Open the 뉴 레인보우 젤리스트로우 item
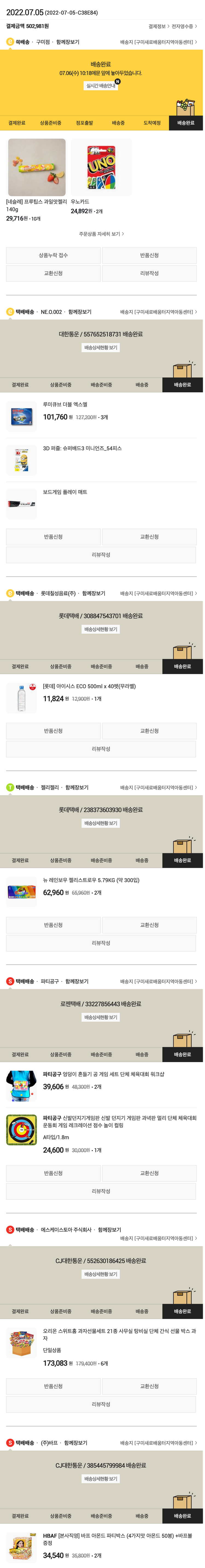The image size is (205, 1568). (x=91, y=880)
